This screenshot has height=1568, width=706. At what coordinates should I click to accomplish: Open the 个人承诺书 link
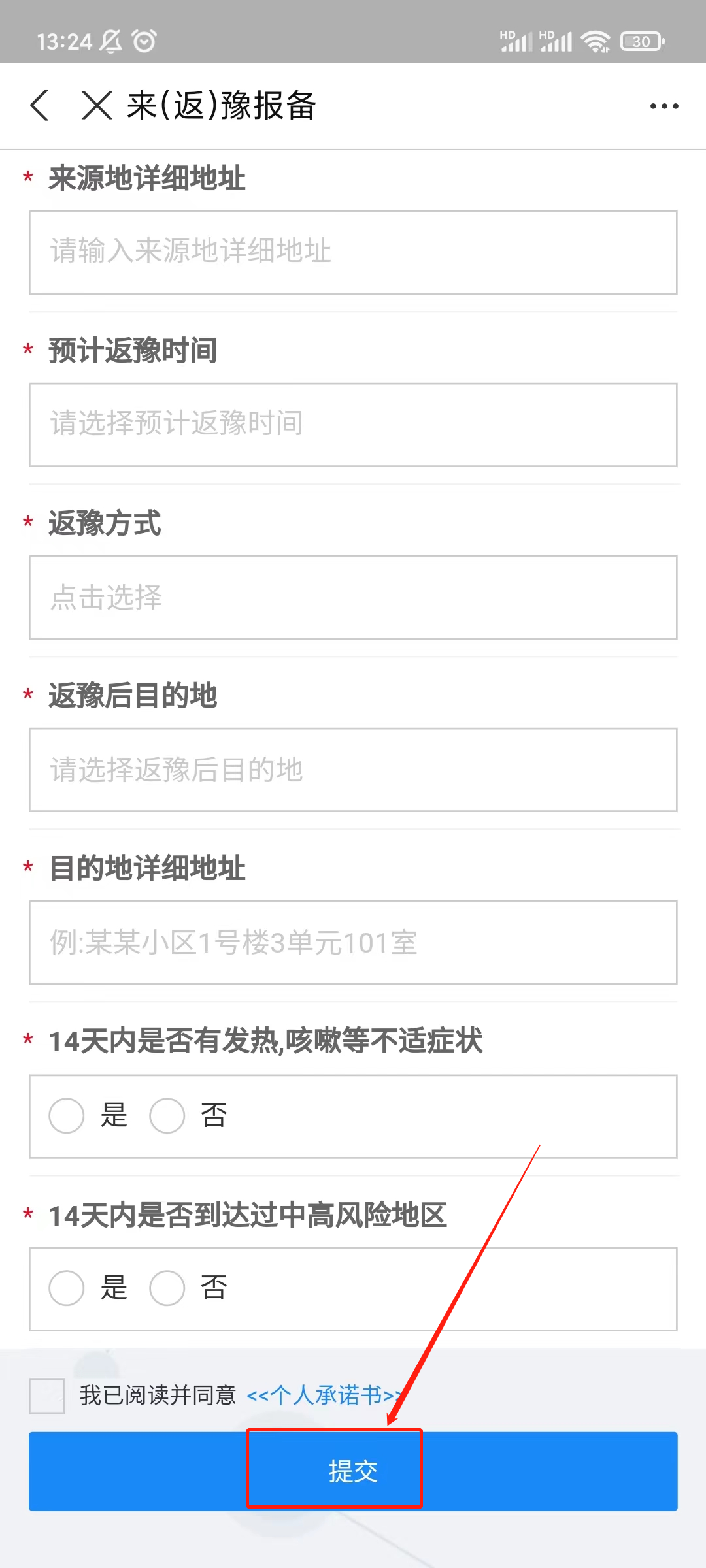(x=323, y=1396)
